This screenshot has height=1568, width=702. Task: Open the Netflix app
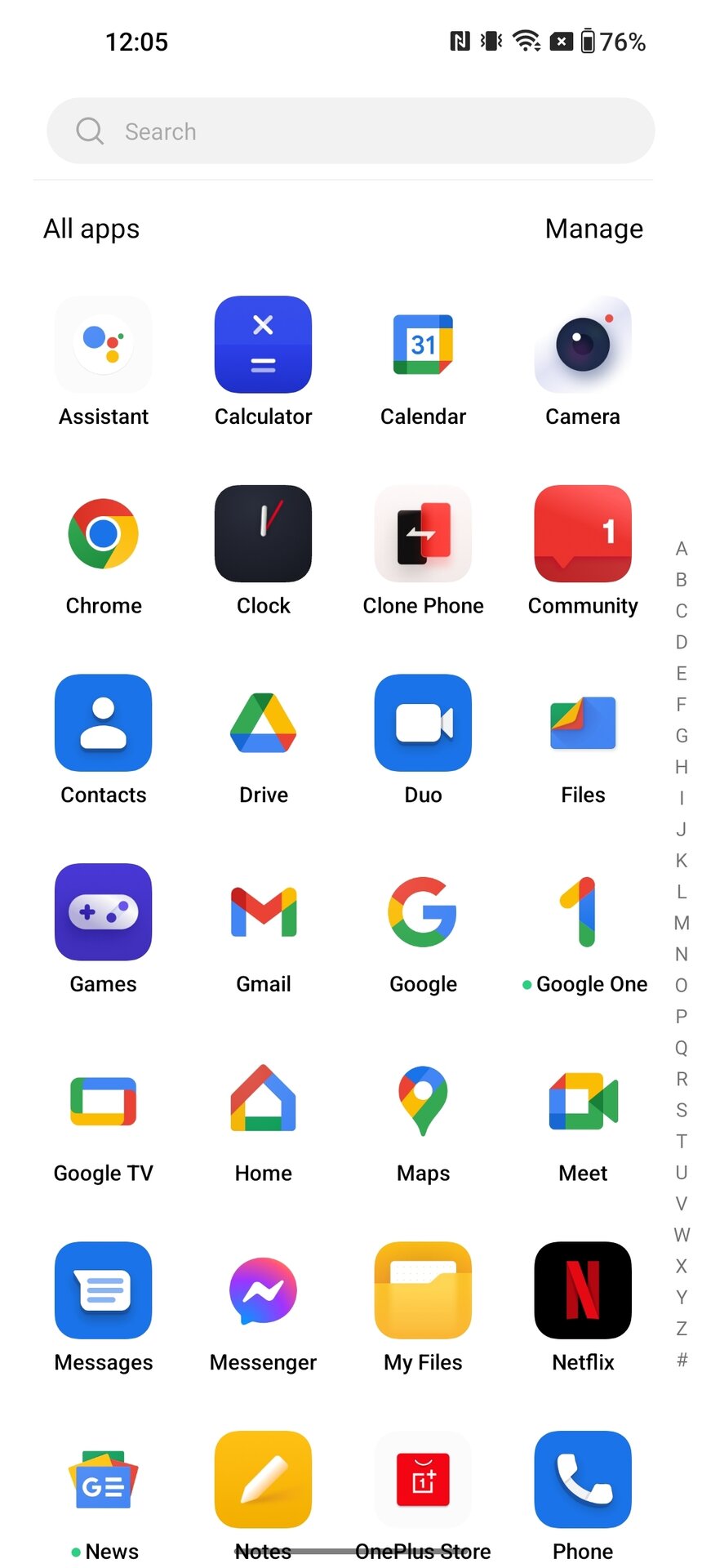coord(583,1290)
